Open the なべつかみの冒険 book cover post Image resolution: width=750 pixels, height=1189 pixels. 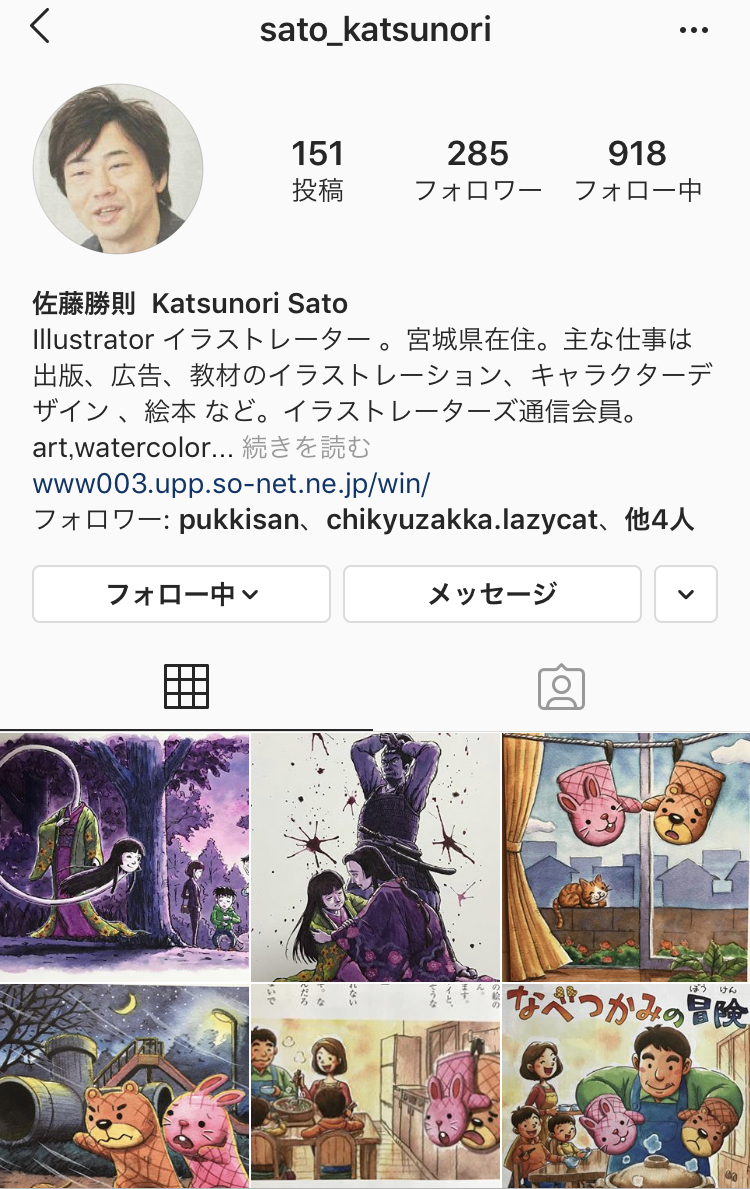(626, 1086)
